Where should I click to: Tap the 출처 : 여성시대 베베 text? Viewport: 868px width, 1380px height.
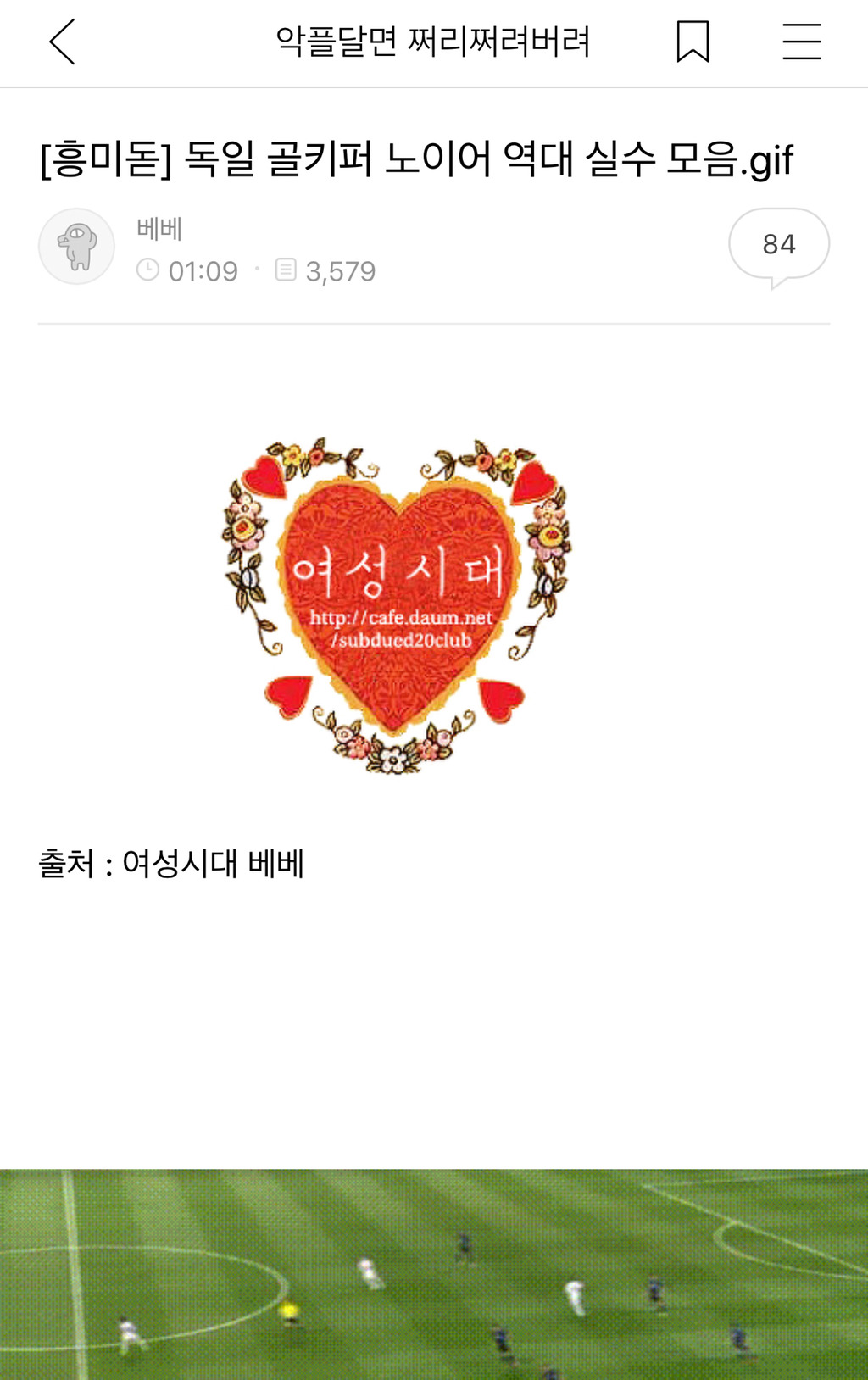(x=173, y=862)
